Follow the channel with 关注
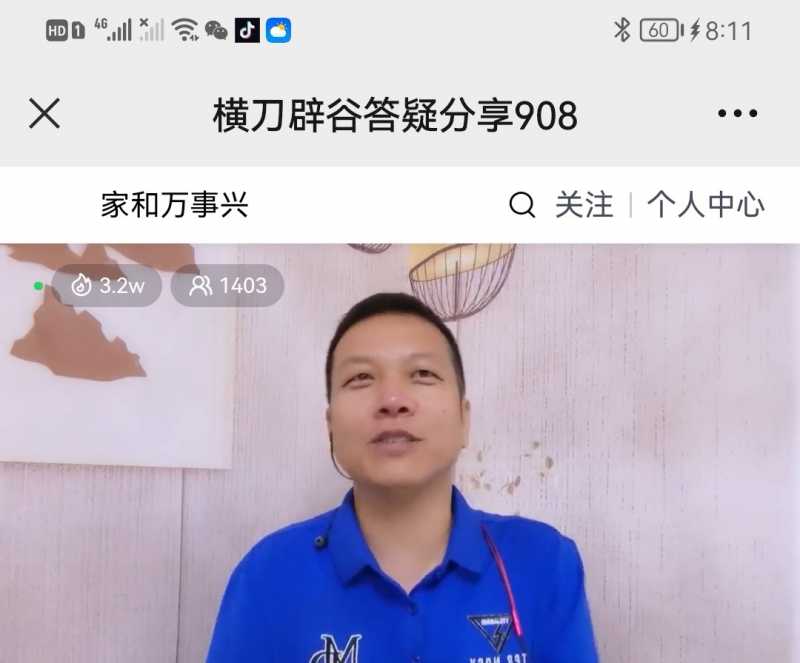 [584, 206]
